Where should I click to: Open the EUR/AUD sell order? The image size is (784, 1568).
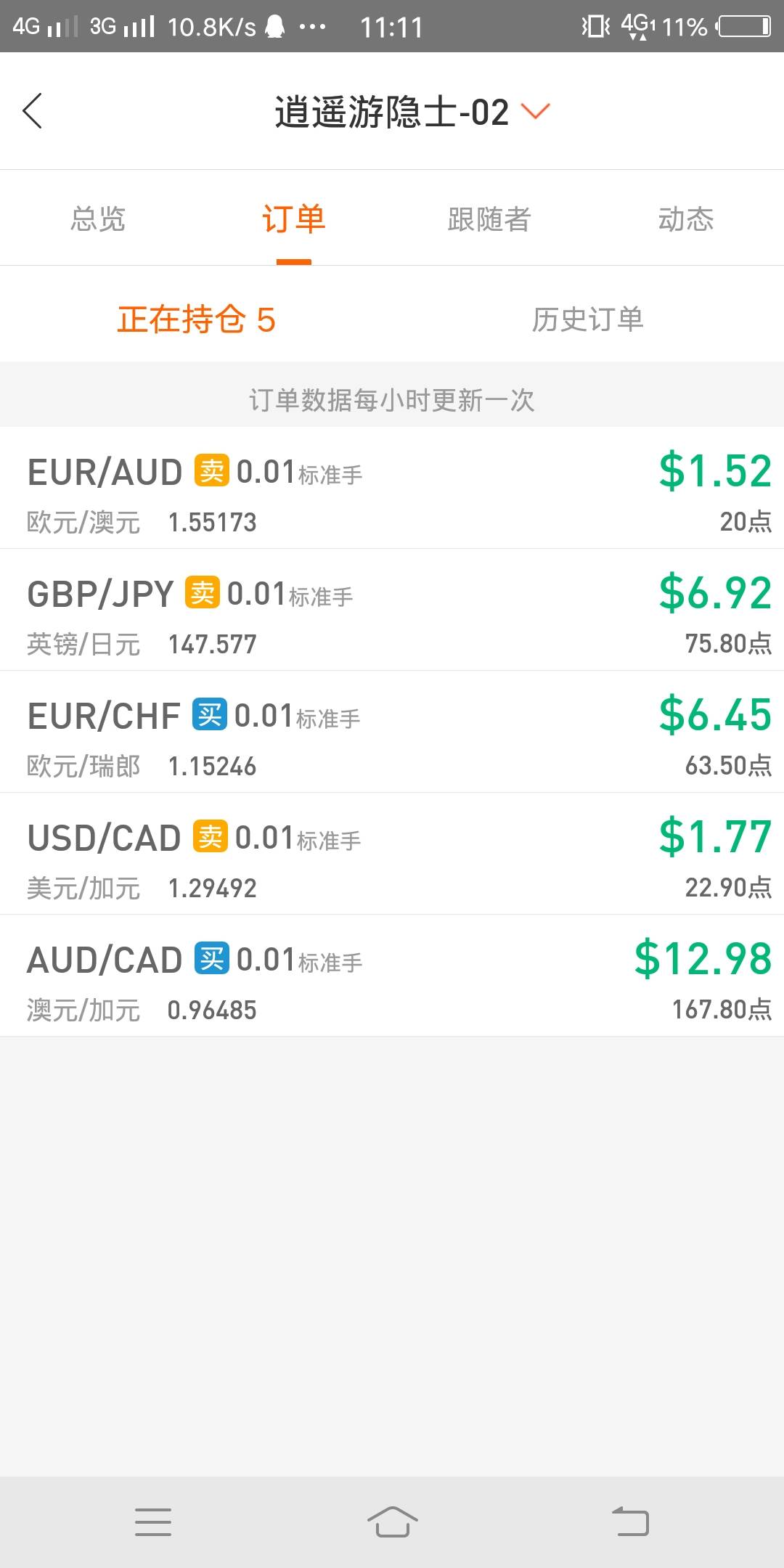[392, 488]
